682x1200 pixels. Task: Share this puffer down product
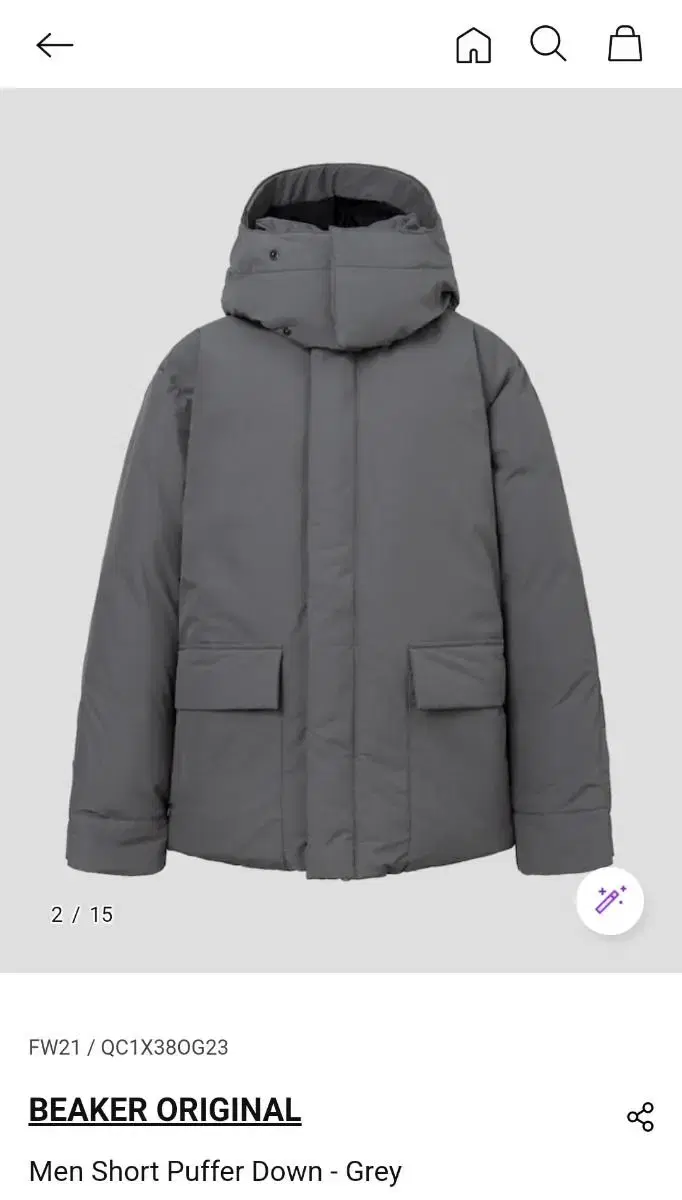pos(640,1117)
